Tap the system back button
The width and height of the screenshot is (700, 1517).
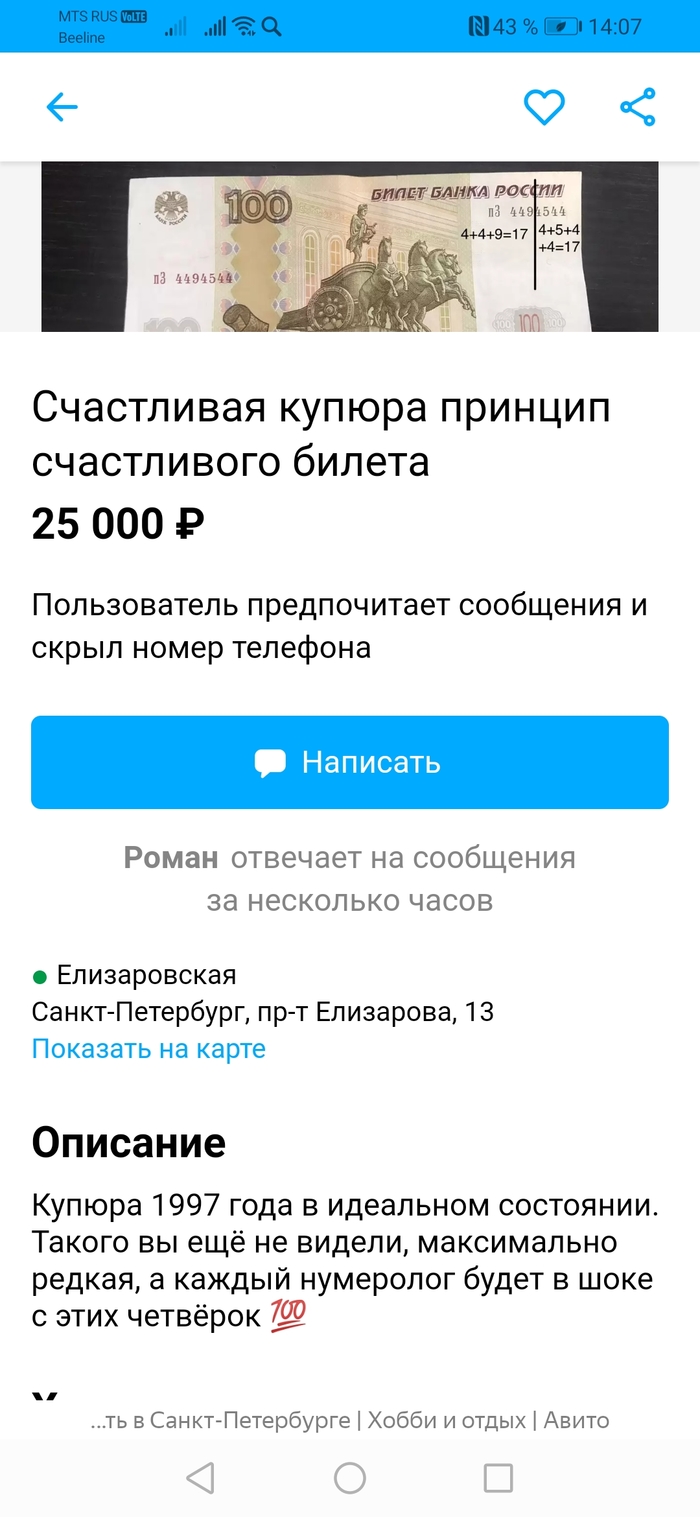[201, 1477]
